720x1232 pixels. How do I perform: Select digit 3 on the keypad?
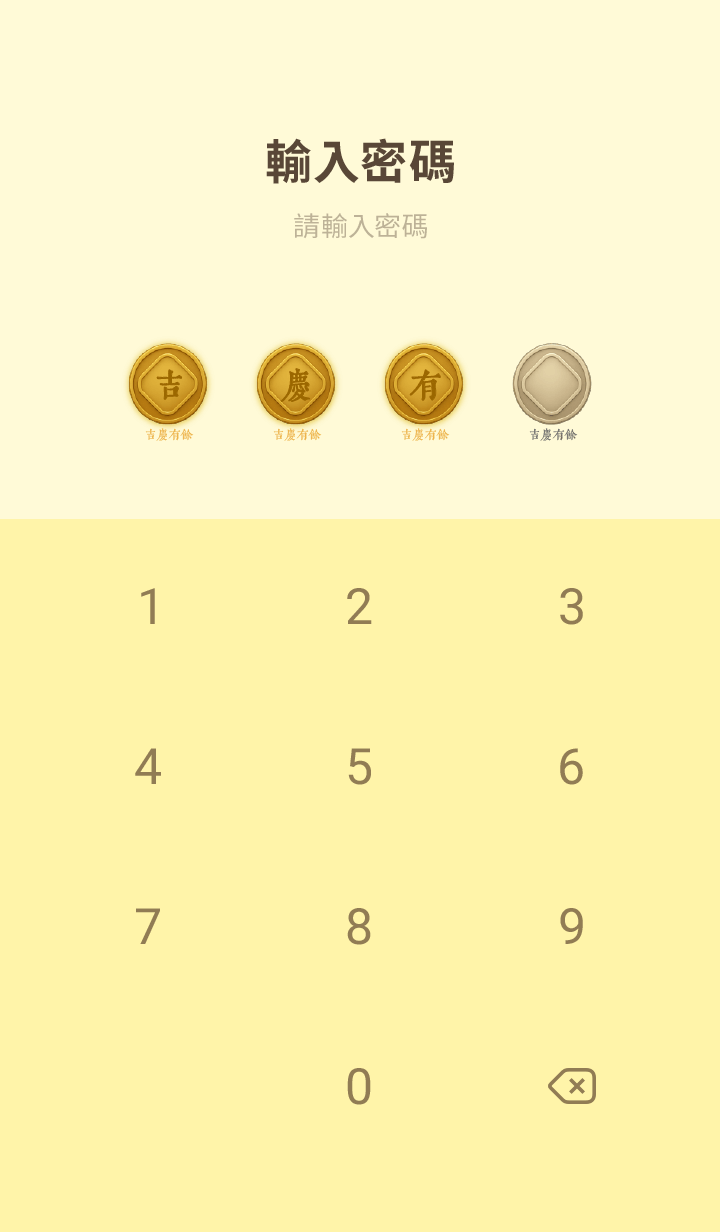(x=571, y=607)
